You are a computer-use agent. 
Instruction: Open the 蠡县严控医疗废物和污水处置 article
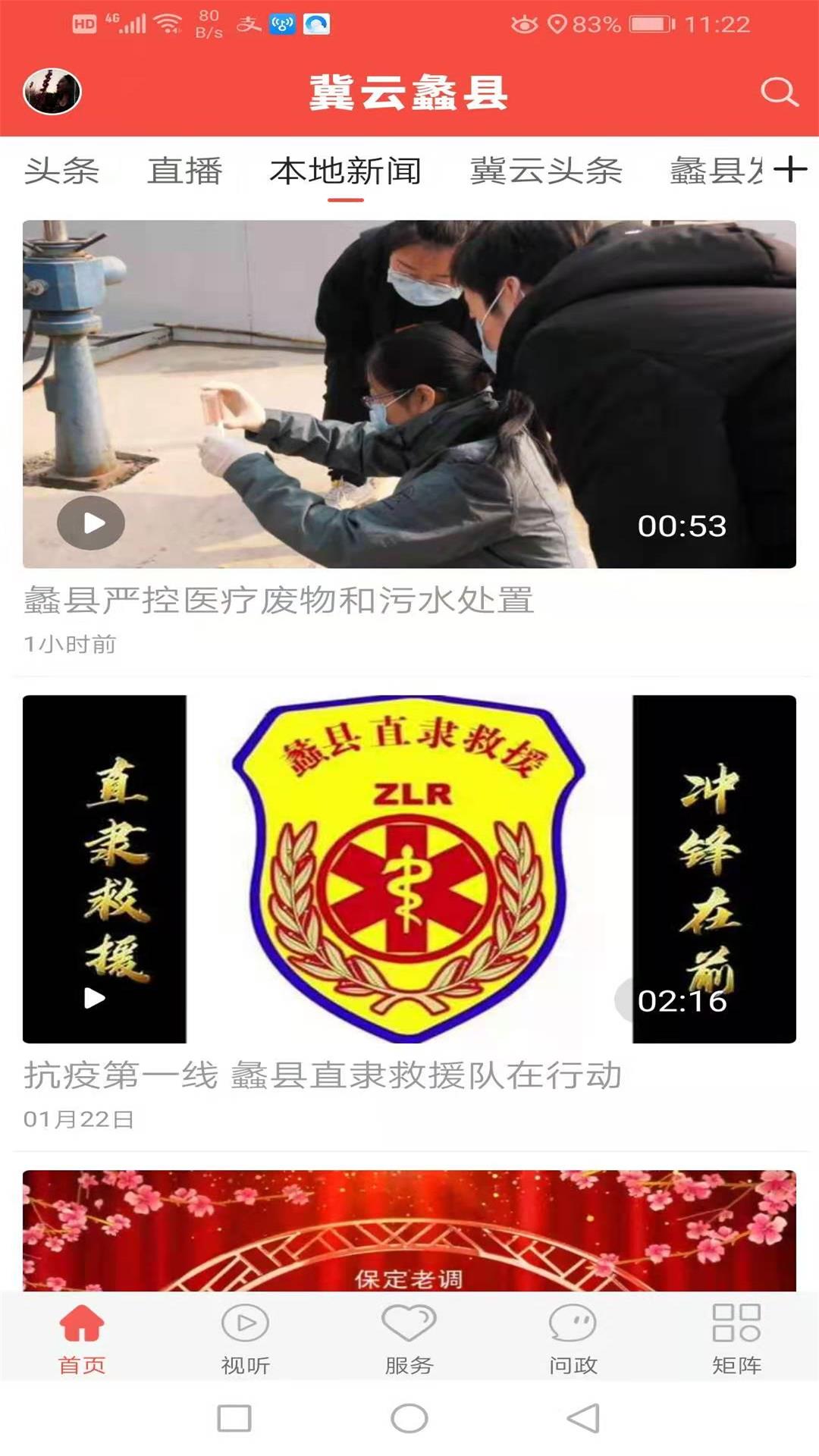281,600
